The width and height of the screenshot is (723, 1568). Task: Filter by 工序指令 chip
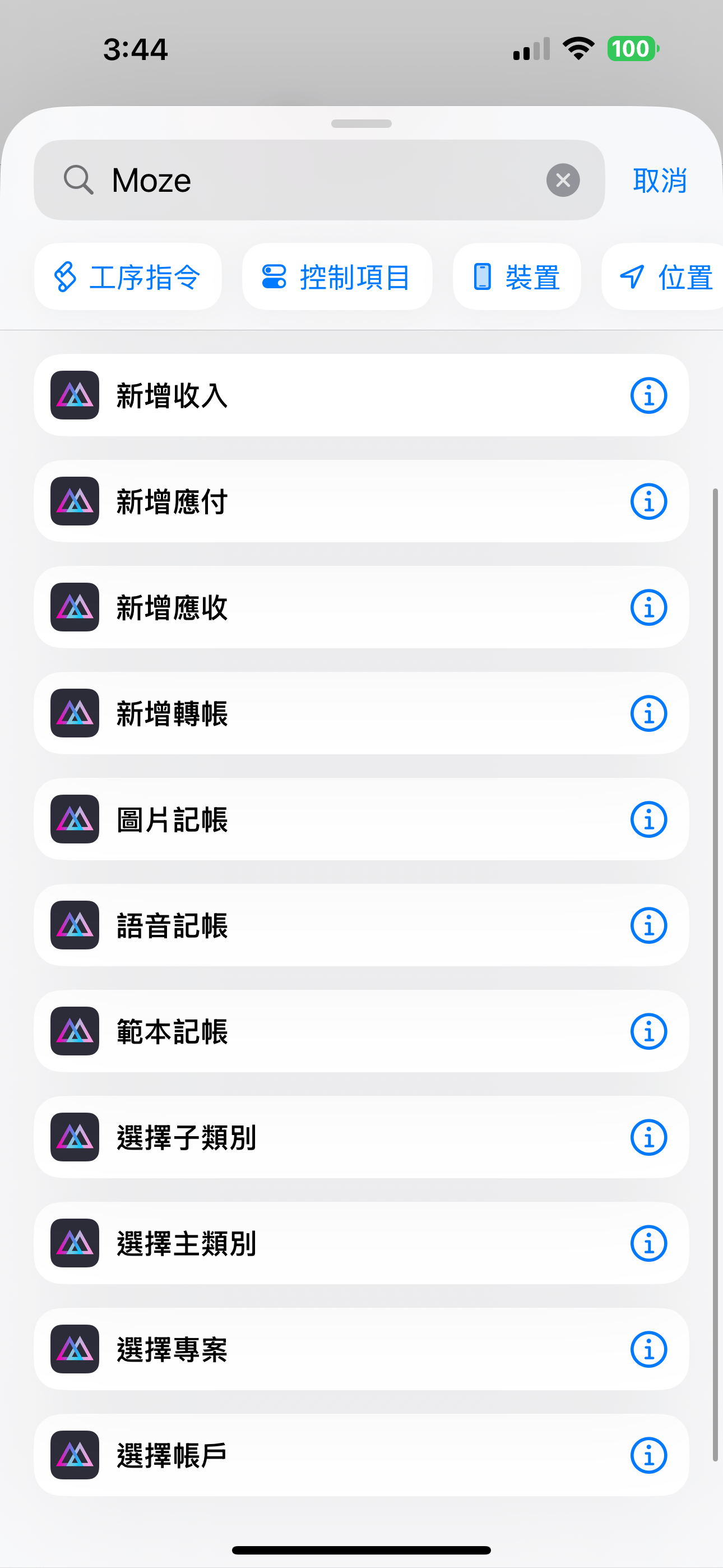coord(128,277)
